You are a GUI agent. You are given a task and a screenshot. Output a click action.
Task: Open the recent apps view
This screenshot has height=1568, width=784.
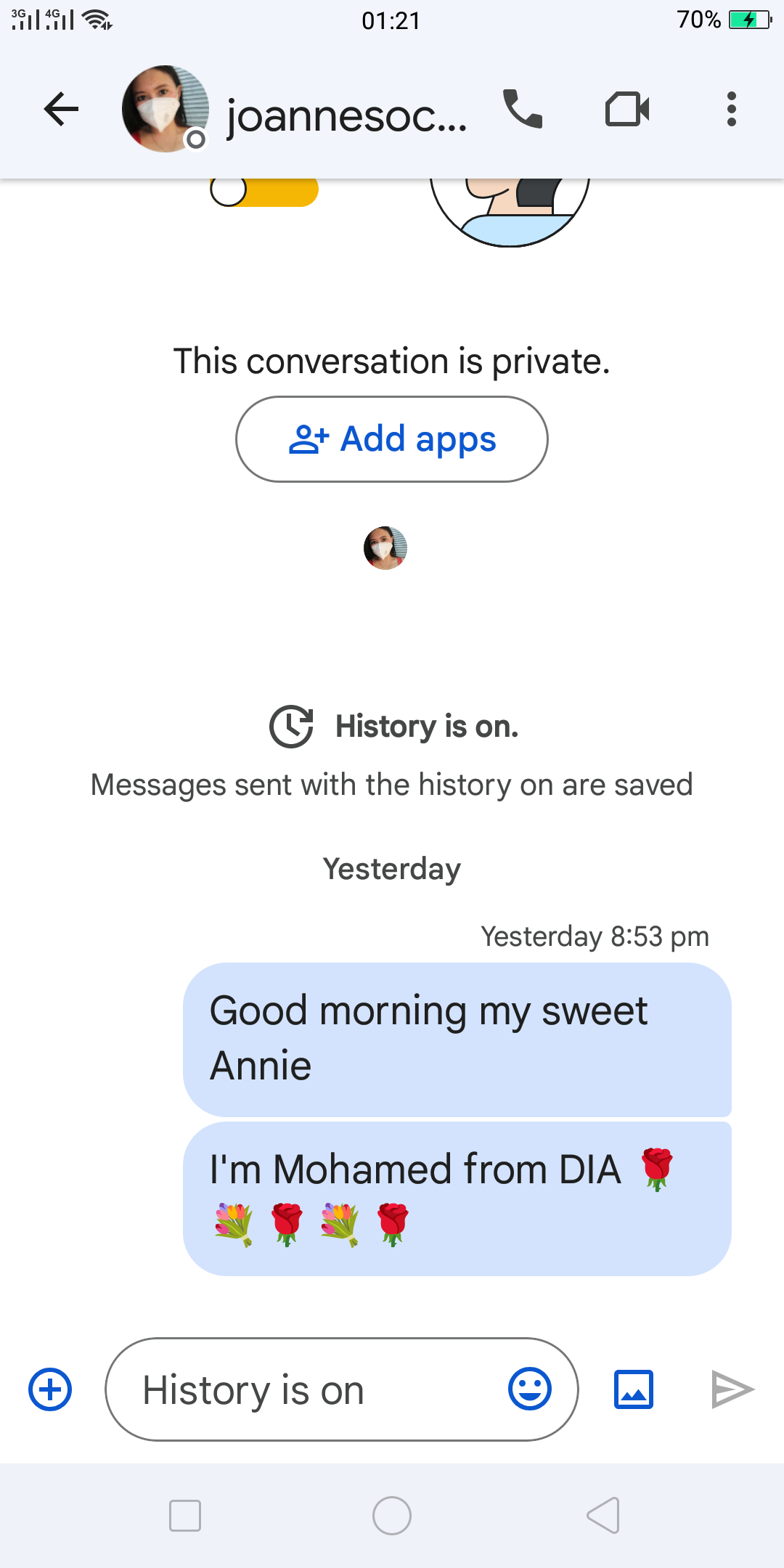point(185,1516)
